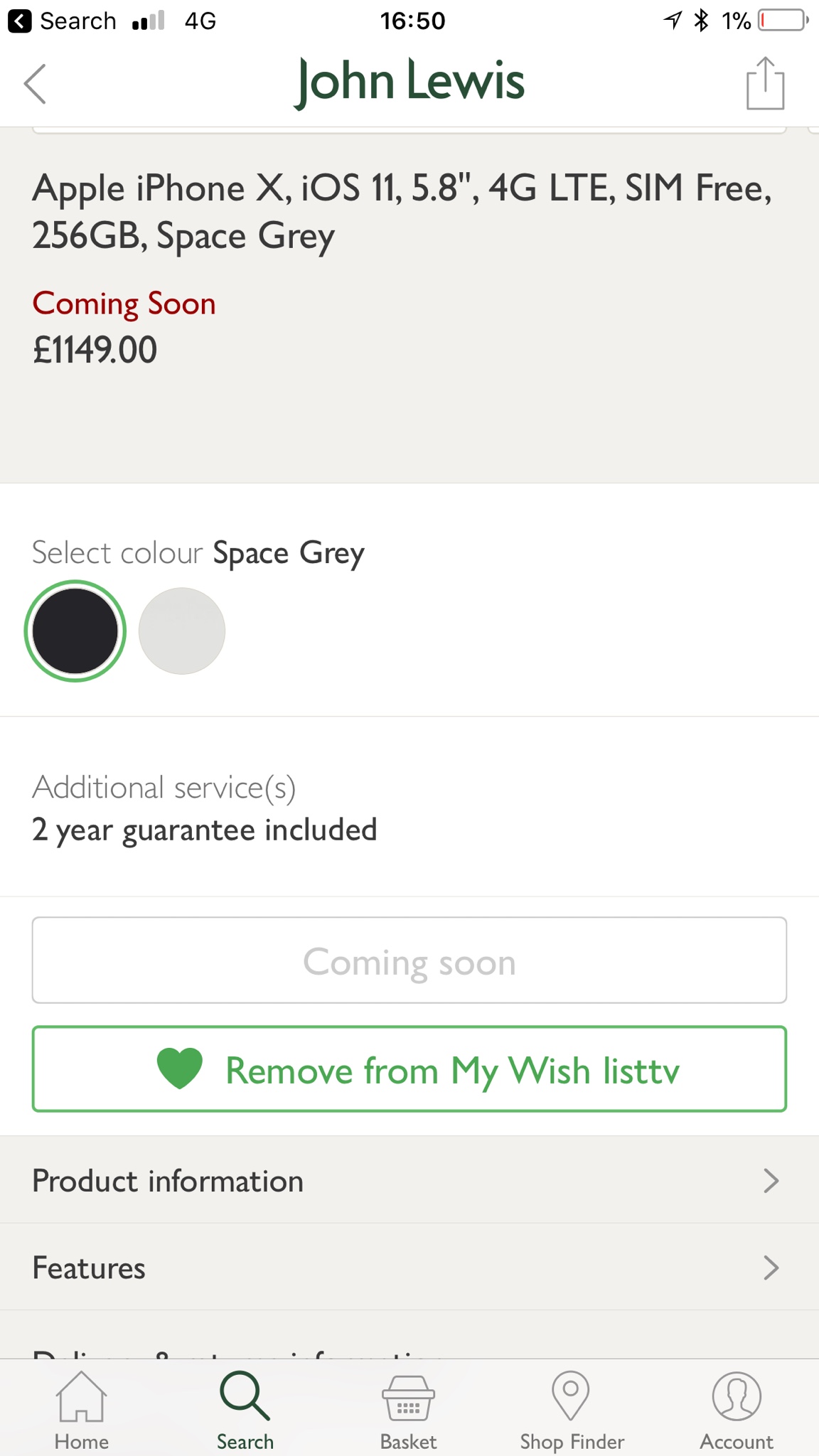
Task: Remove the item from My Wish list
Action: click(409, 1069)
